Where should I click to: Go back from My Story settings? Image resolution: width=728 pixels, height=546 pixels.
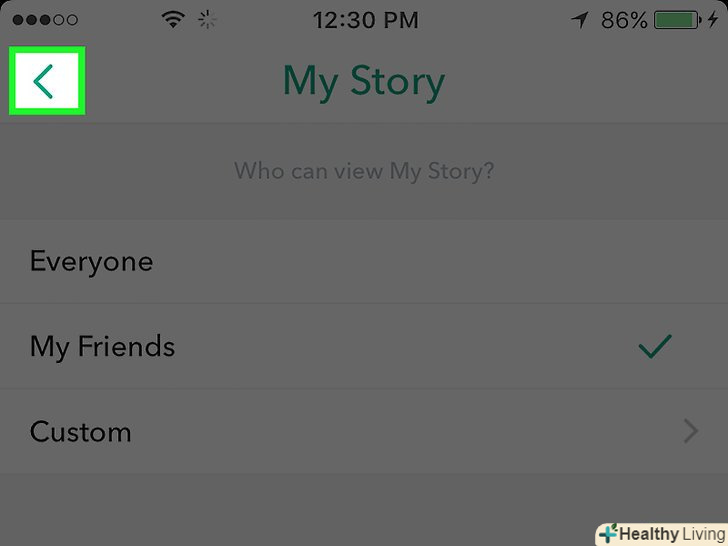[45, 81]
